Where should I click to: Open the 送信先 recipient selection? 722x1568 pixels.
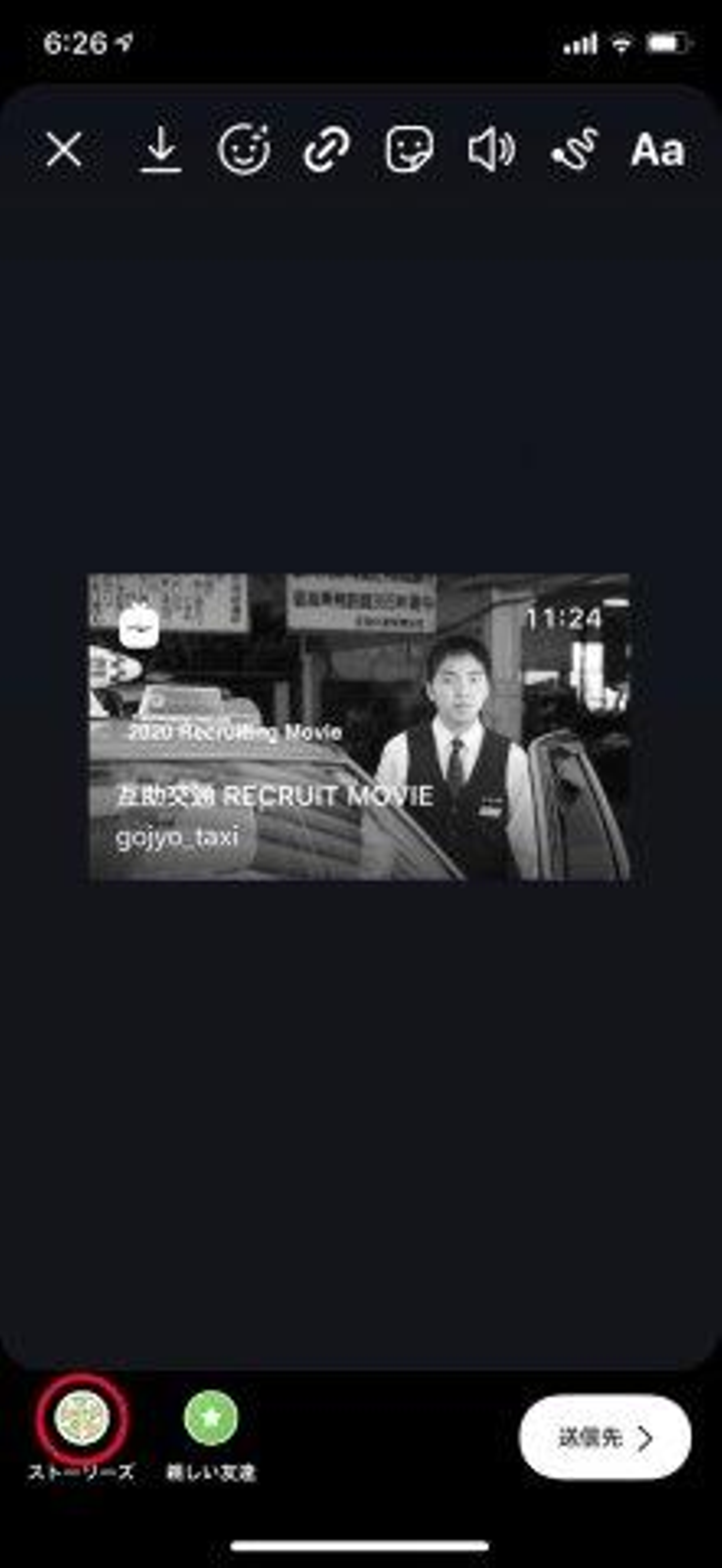[x=605, y=1438]
